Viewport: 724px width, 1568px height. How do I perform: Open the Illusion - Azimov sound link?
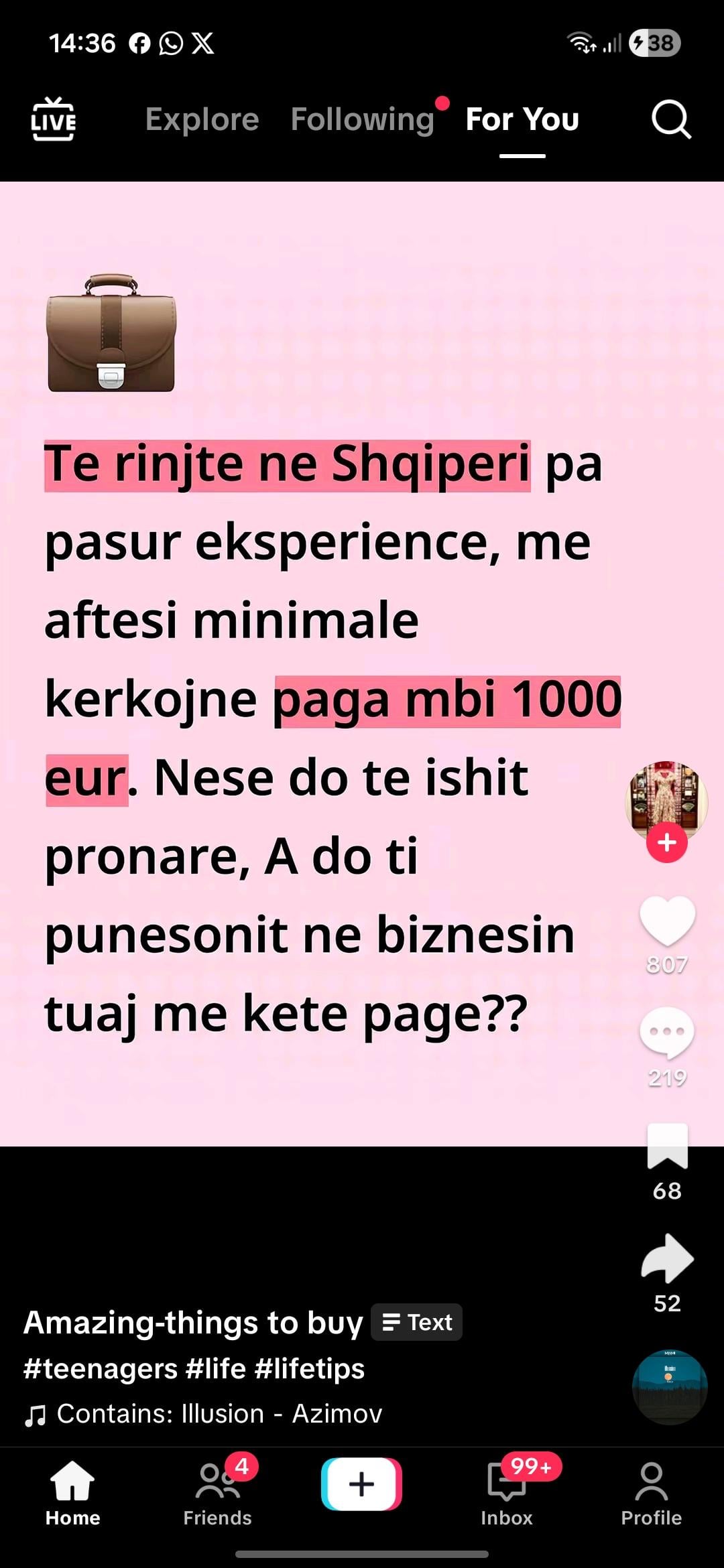[219, 1414]
